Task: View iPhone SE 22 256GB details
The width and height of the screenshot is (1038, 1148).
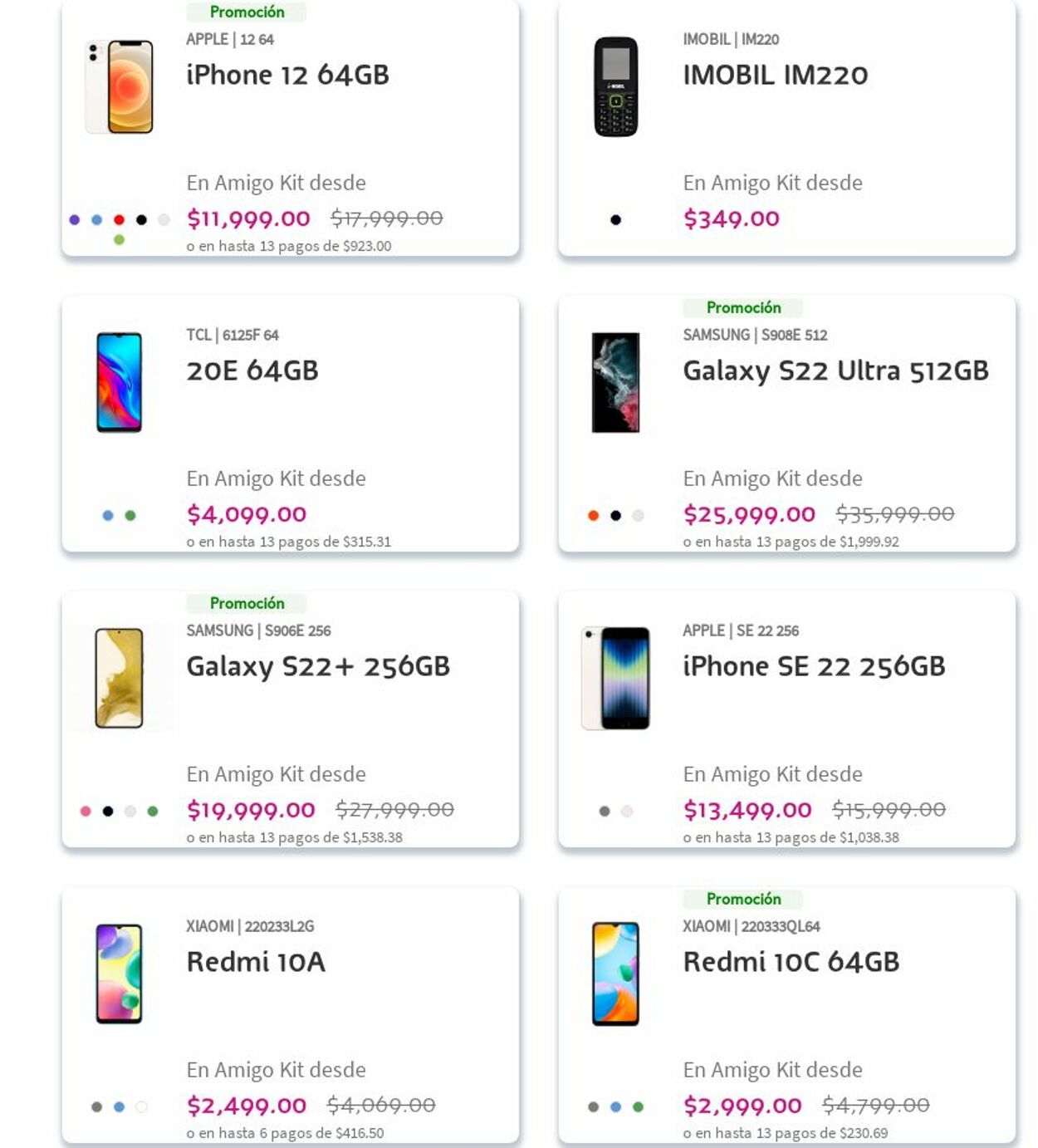Action: click(x=814, y=667)
